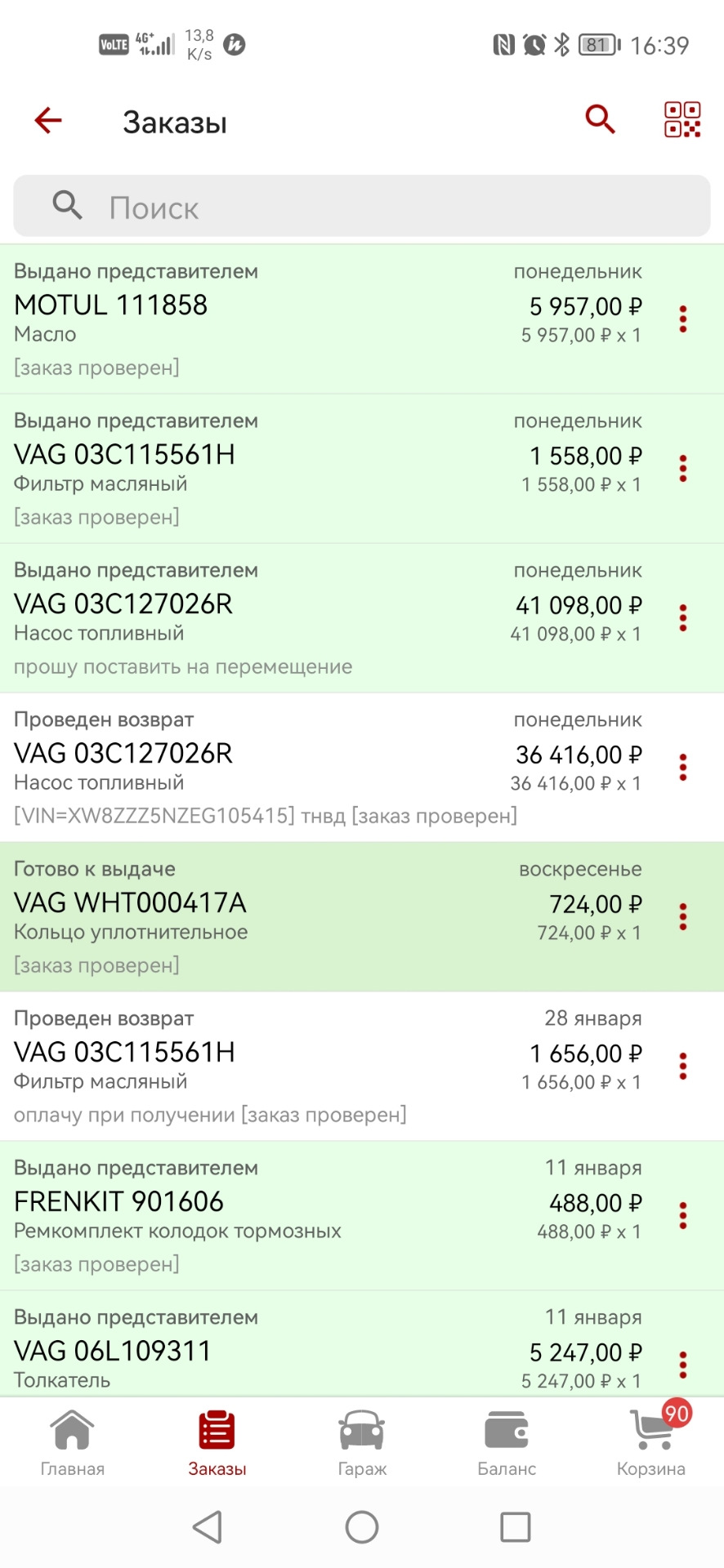The height and width of the screenshot is (1568, 724).
Task: Tap the Поиск search field
Action: 362,207
